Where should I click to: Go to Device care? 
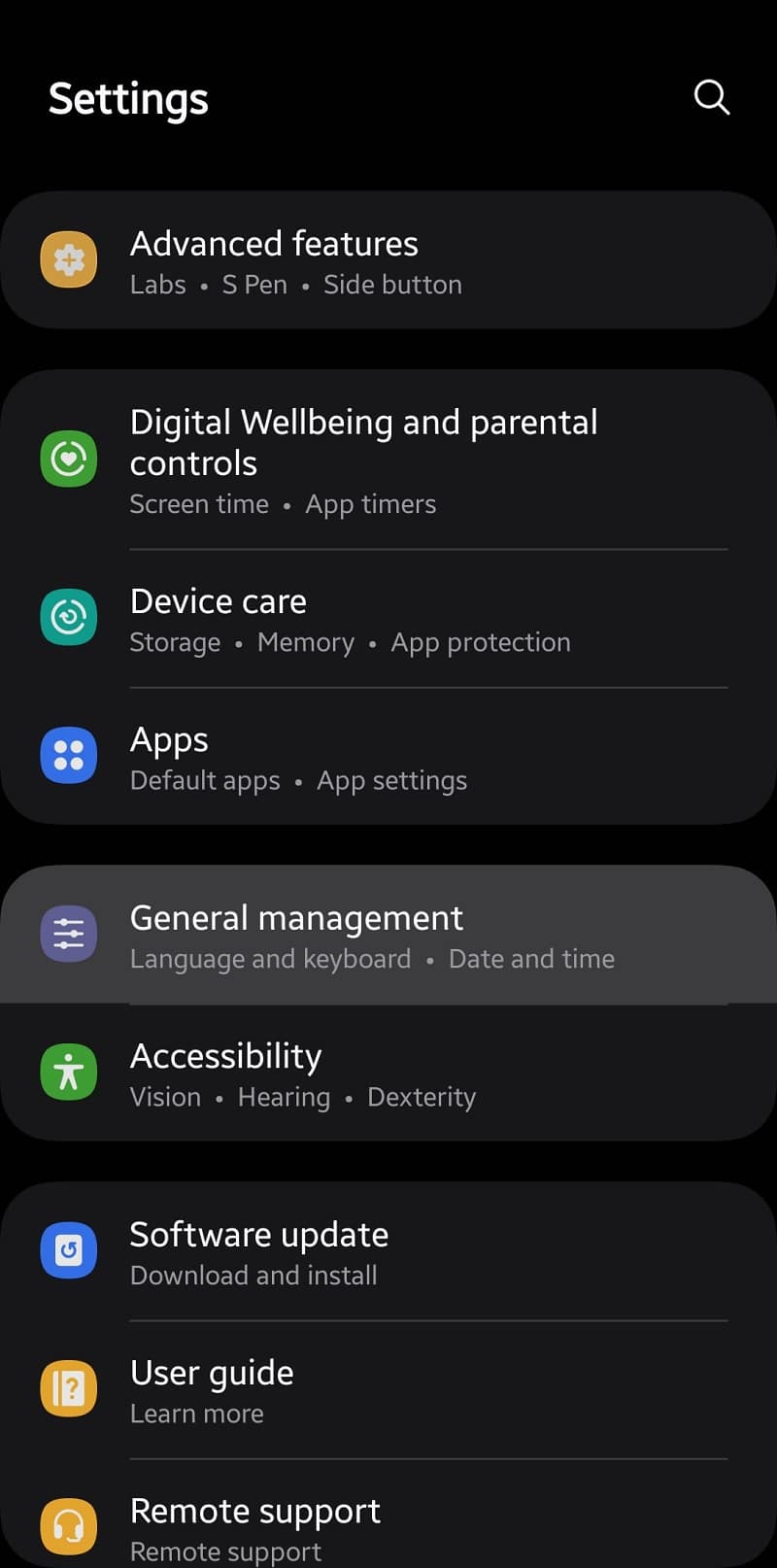tap(388, 619)
